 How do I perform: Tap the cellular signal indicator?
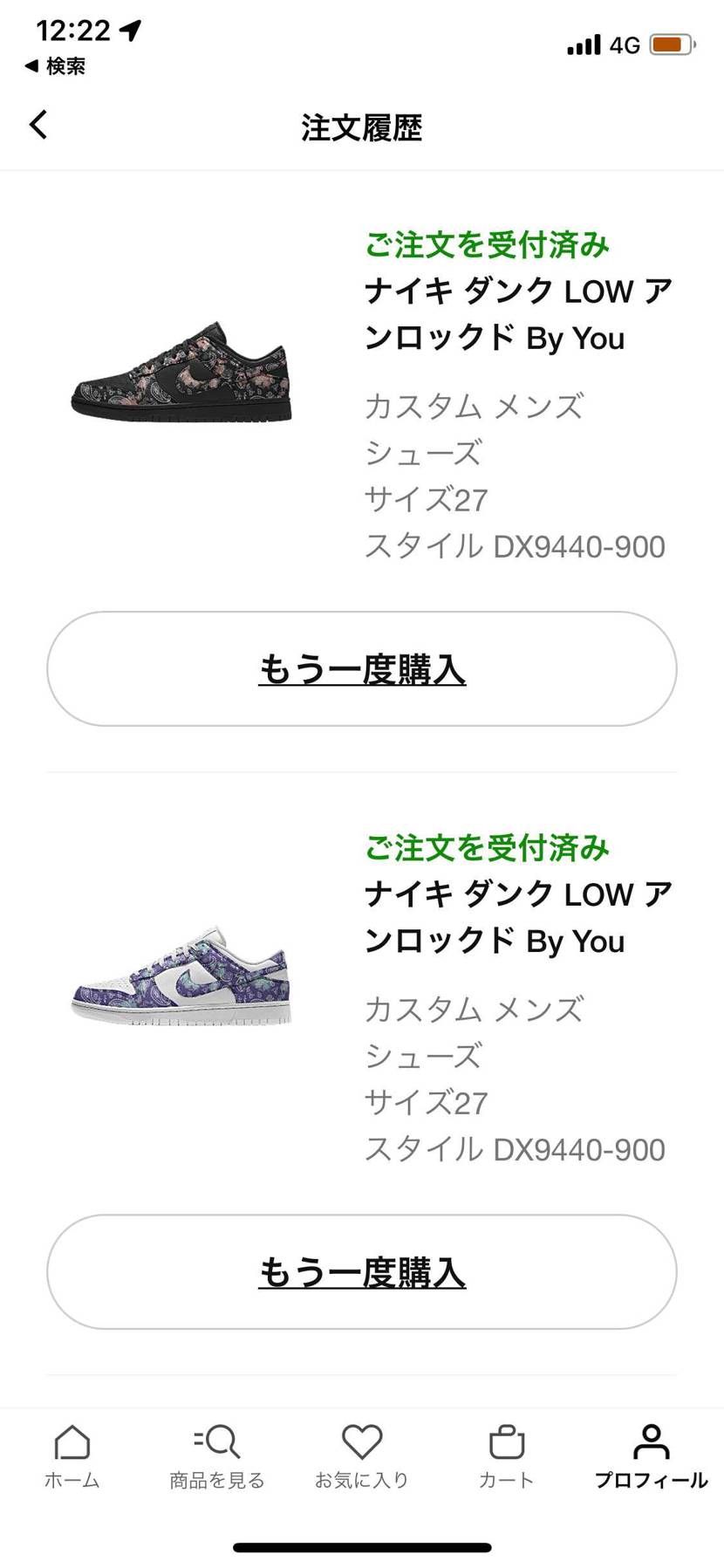pos(583,42)
